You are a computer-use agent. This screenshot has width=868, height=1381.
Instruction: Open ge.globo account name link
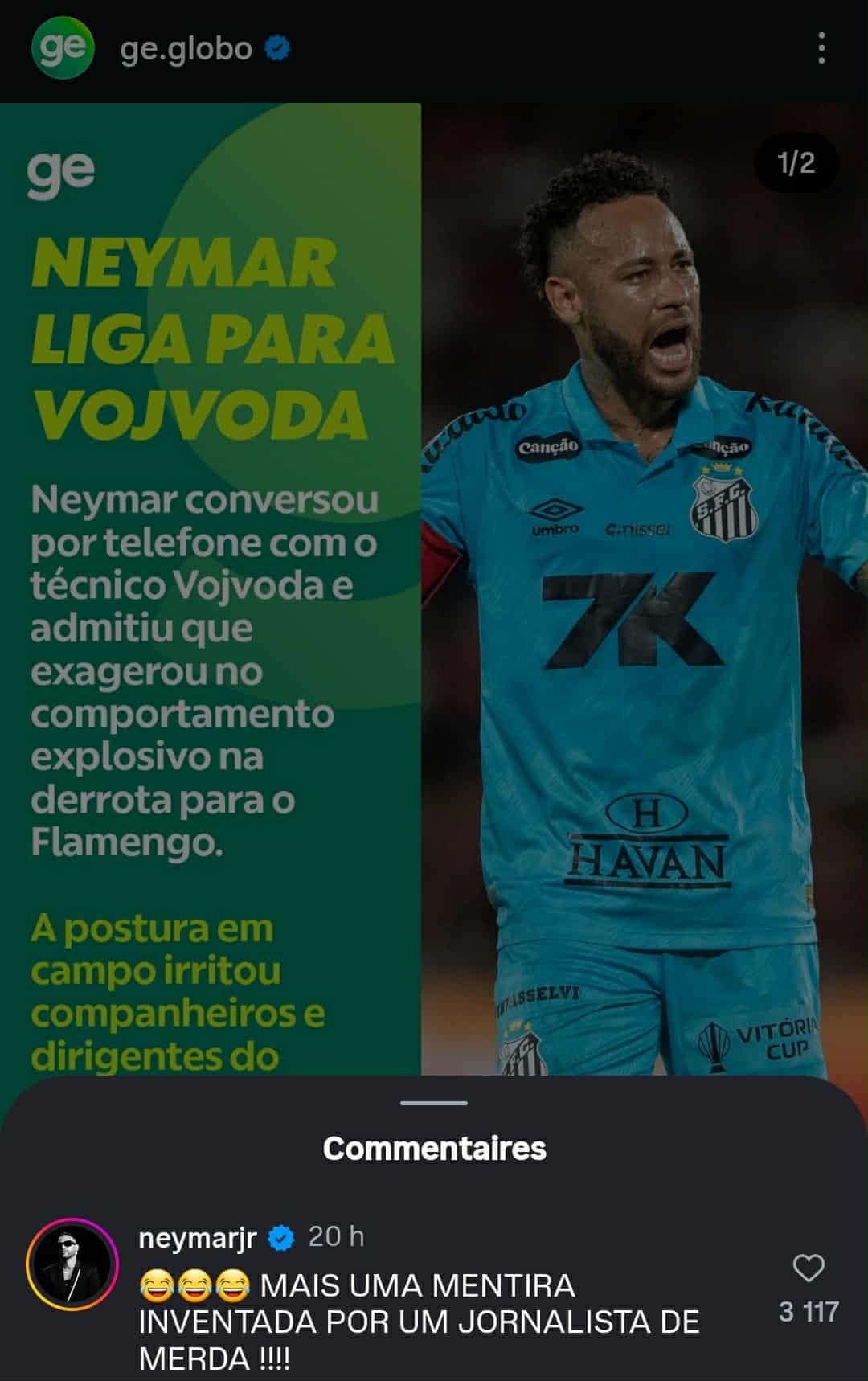pos(186,50)
